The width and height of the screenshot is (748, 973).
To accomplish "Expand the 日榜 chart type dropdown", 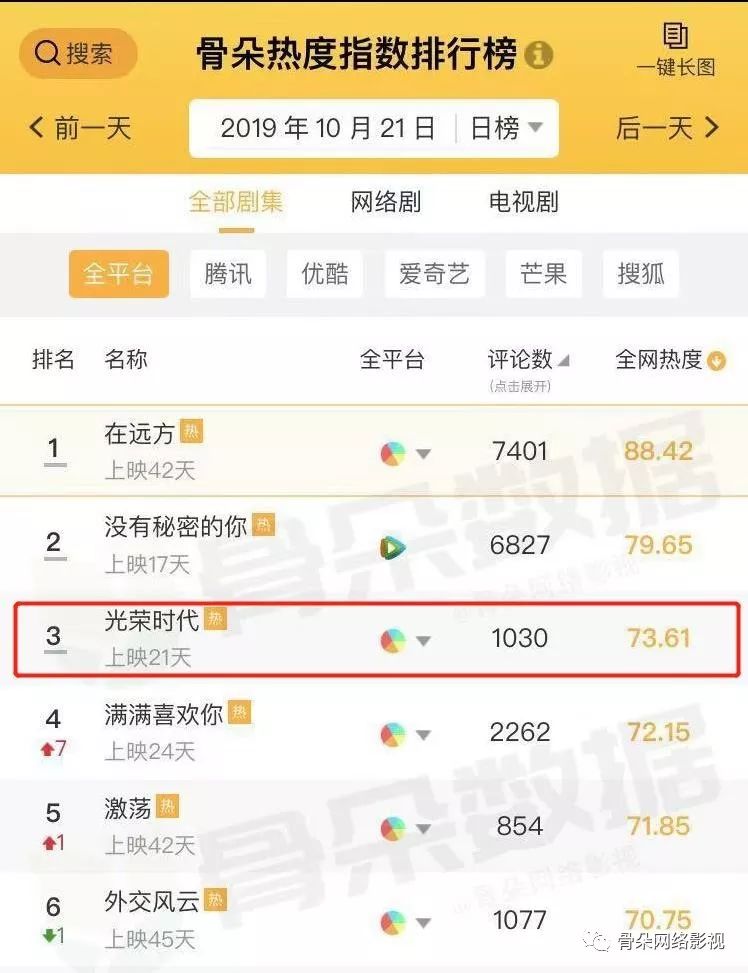I will [x=506, y=128].
